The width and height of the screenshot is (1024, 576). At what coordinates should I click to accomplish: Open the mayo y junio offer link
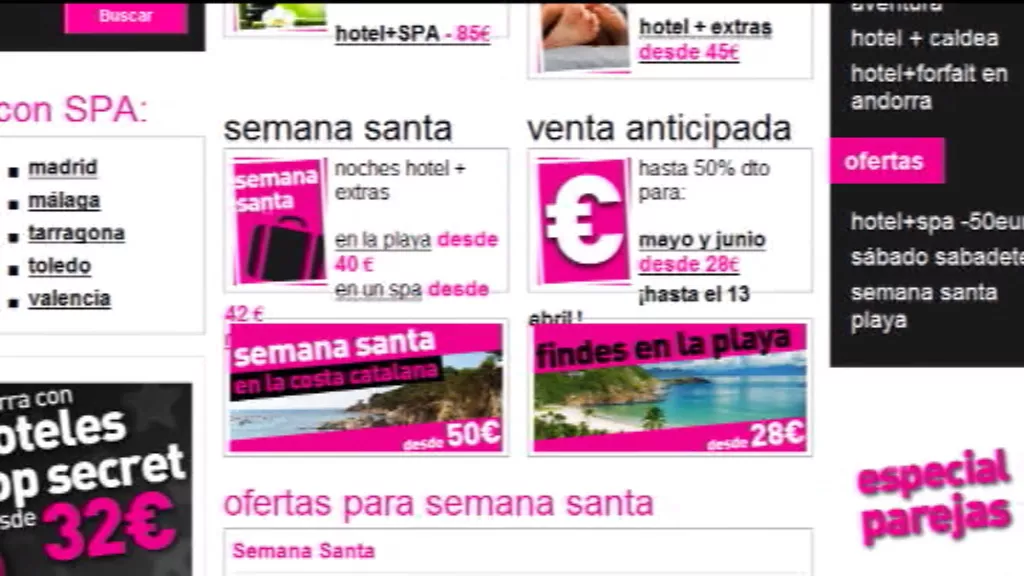(701, 241)
